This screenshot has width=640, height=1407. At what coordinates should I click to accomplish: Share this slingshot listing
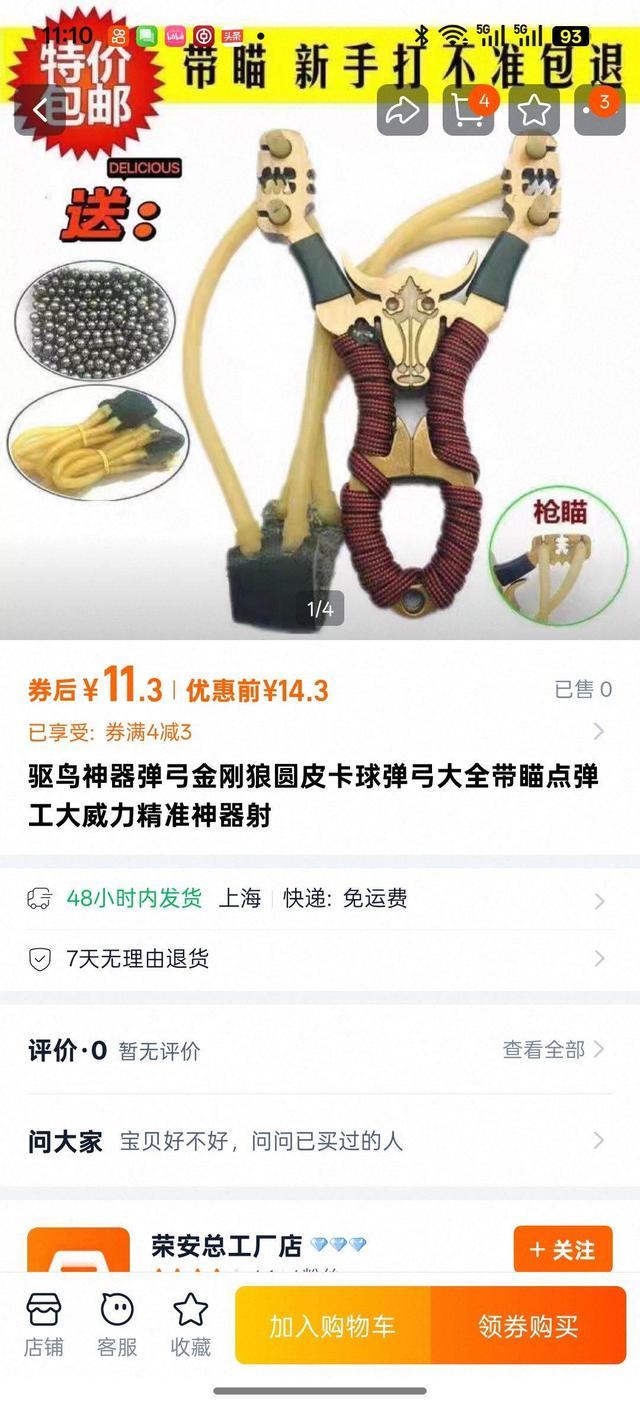402,111
